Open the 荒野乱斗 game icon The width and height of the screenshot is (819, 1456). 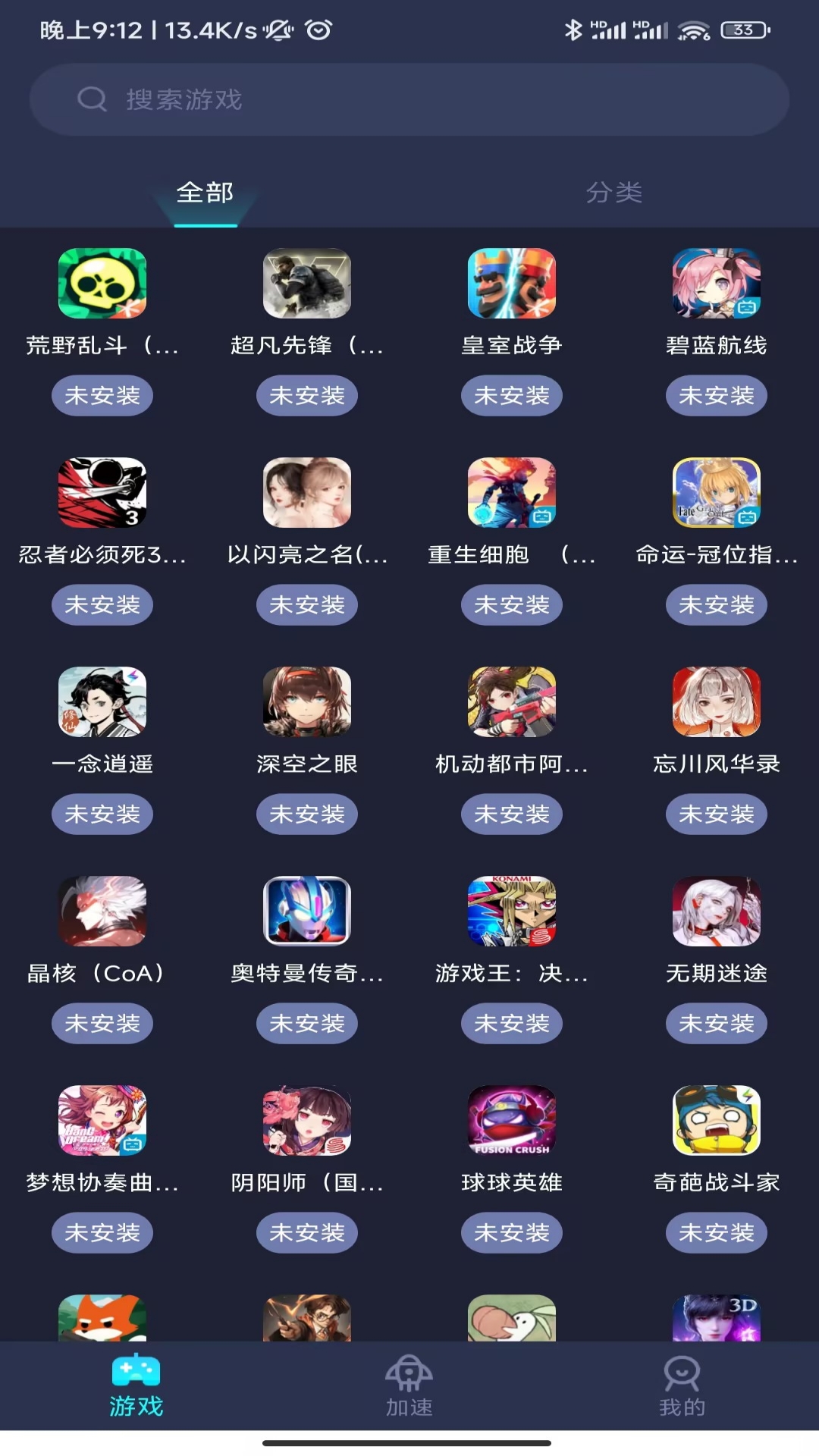coord(102,284)
